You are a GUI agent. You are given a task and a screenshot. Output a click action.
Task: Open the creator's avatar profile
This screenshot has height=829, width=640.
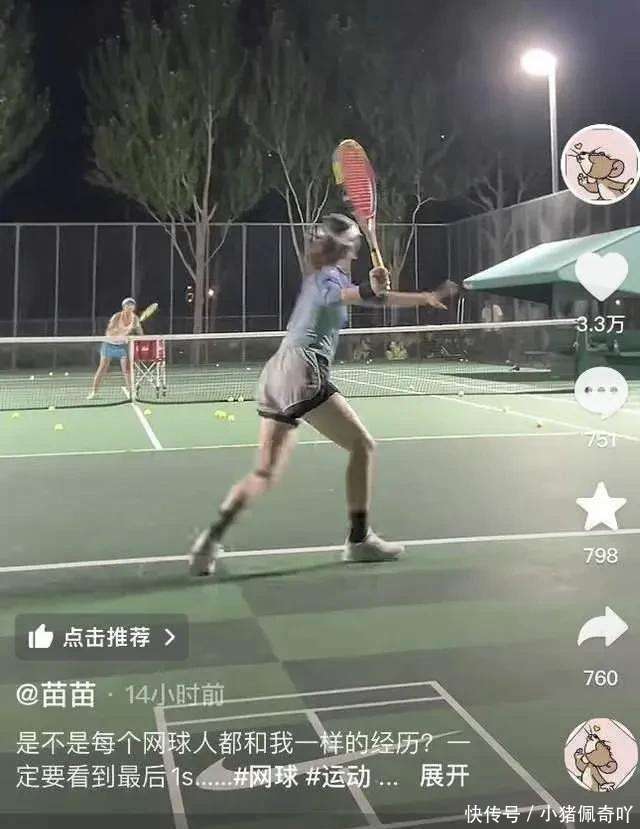point(600,165)
